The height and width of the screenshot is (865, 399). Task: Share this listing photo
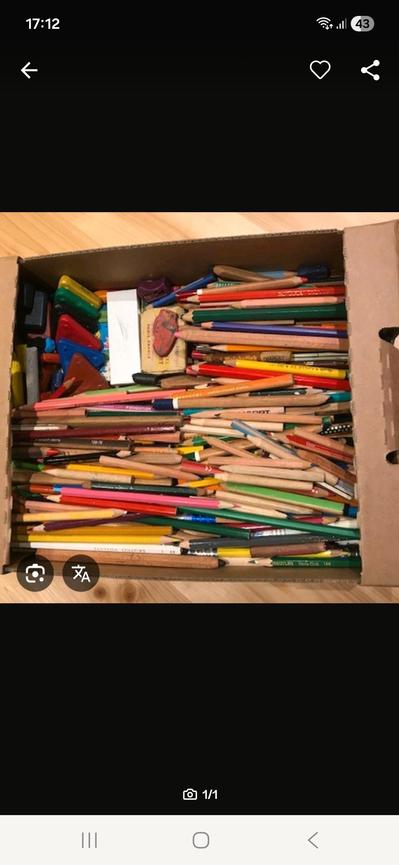coord(370,70)
